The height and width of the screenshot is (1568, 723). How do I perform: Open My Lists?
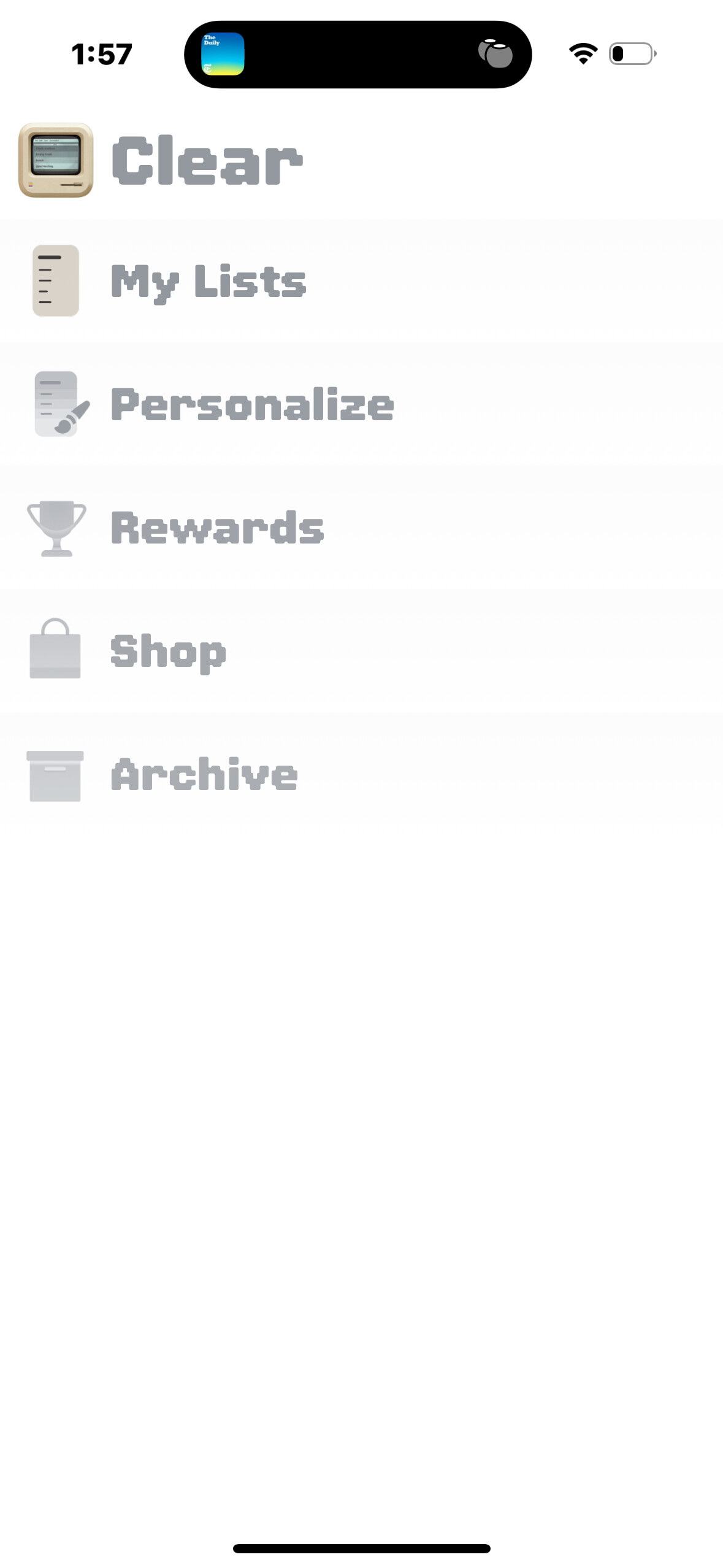point(208,282)
